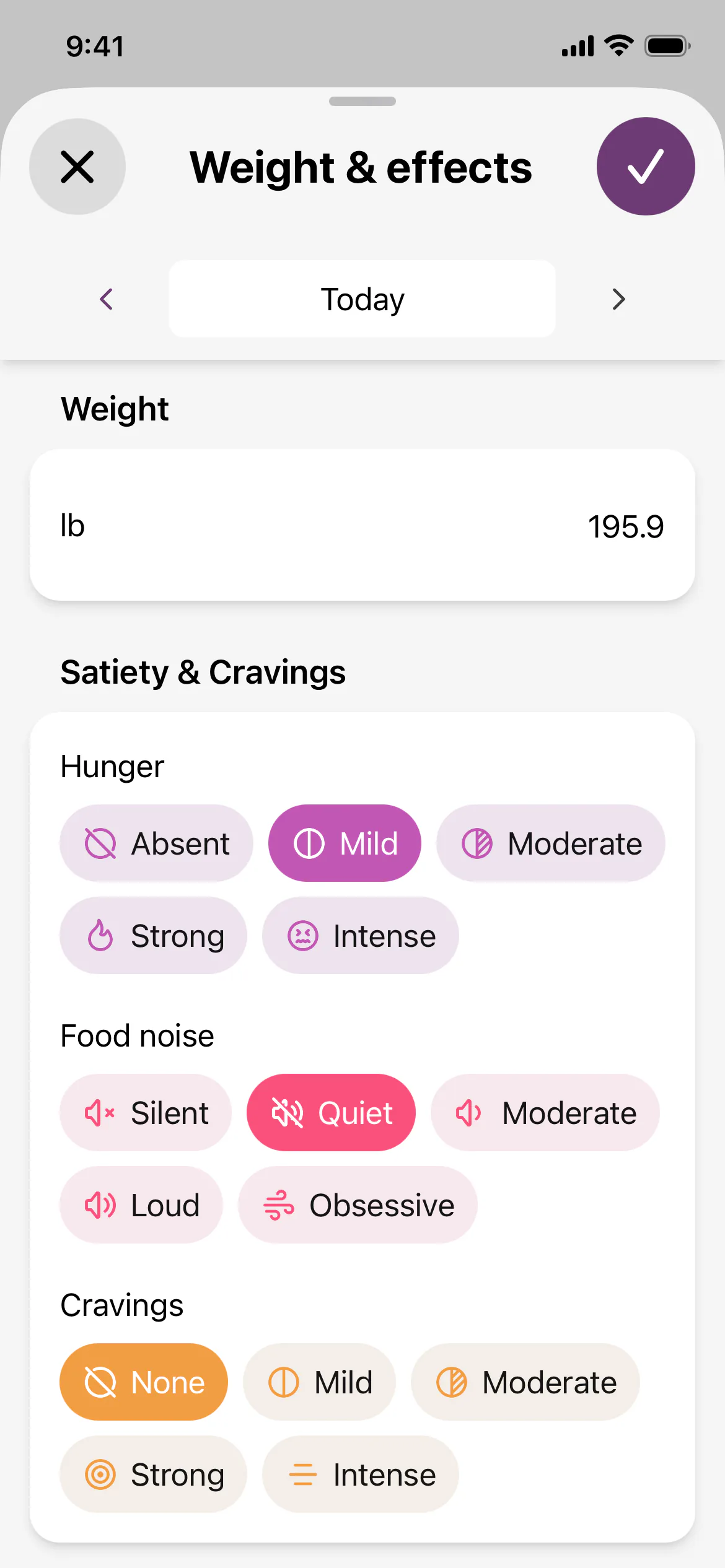Tap the Mild hunger chip
Screen dimensions: 725x1568
pyautogui.click(x=345, y=843)
